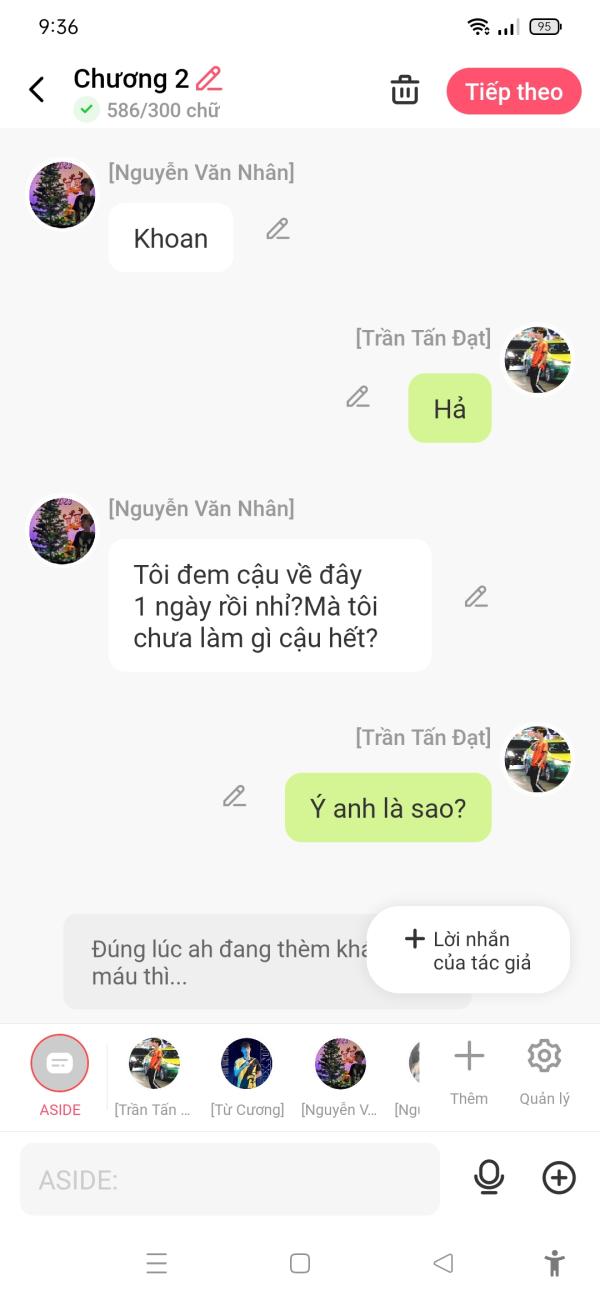This screenshot has height=1300, width=600.
Task: Edit the "Ý anh là sao?" message
Action: [x=234, y=797]
